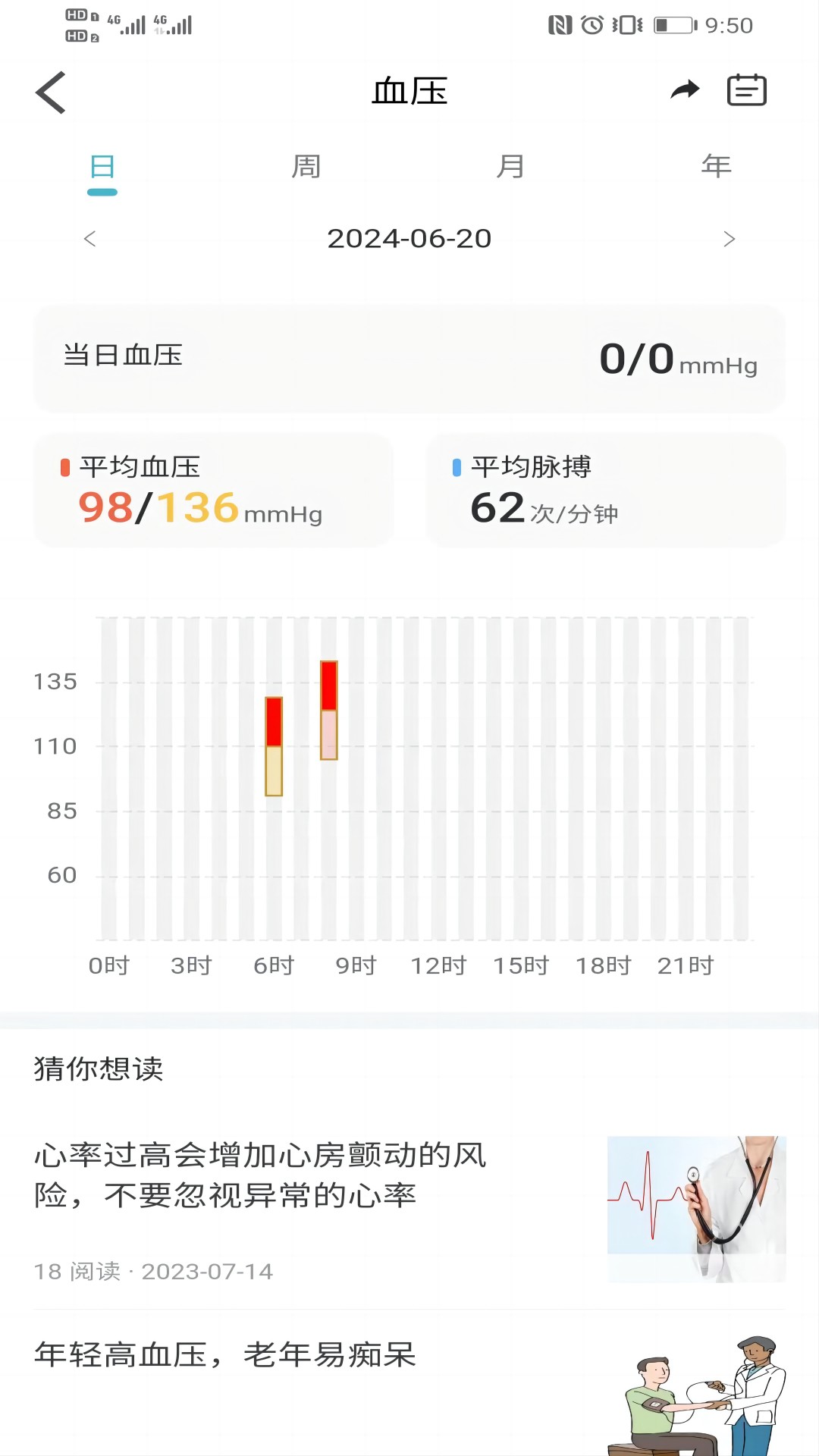Go to next day with right chevron
This screenshot has height=1456, width=819.
click(x=730, y=239)
